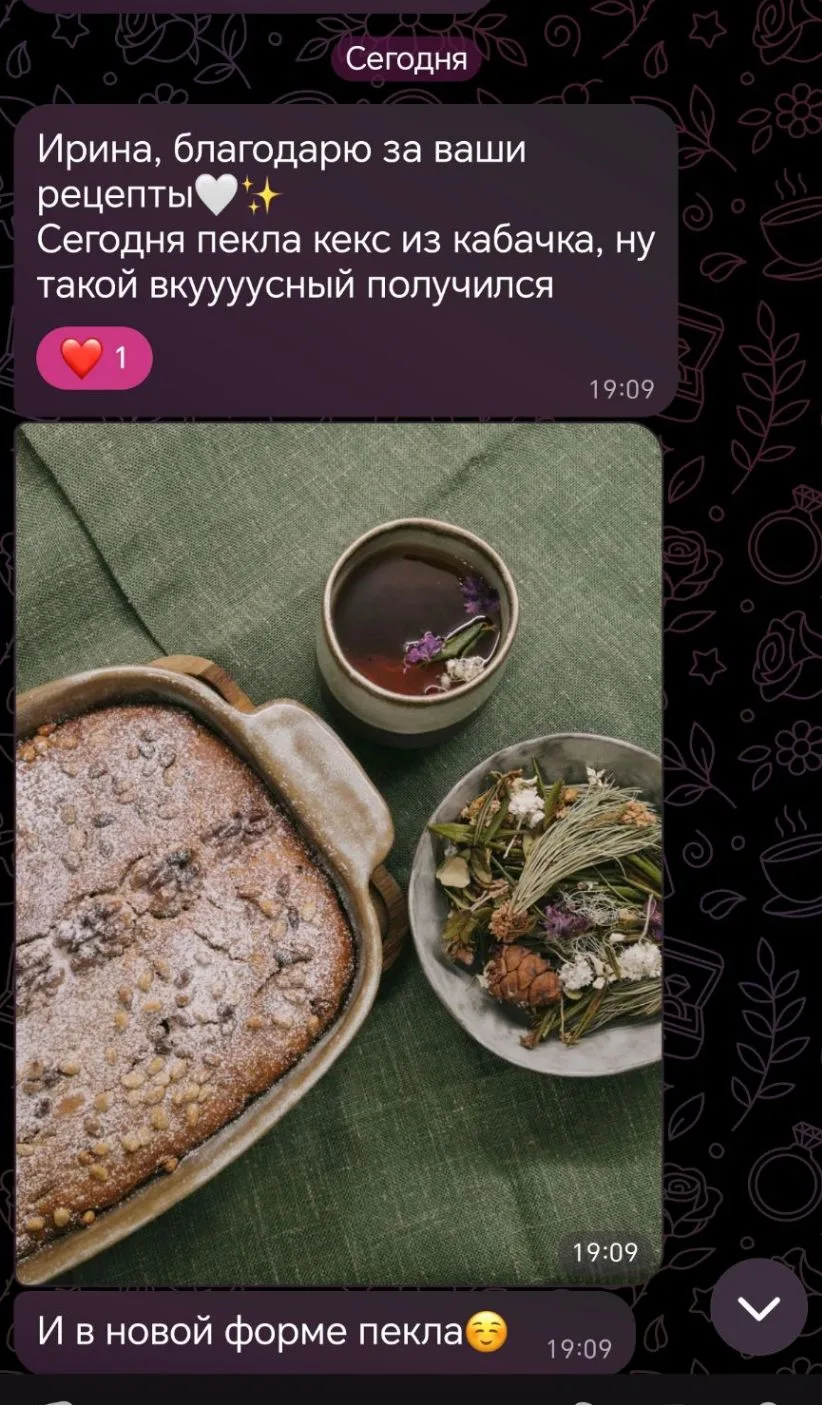The image size is (822, 1405).
Task: Jump to the latest messages with down arrow
Action: (x=759, y=1307)
